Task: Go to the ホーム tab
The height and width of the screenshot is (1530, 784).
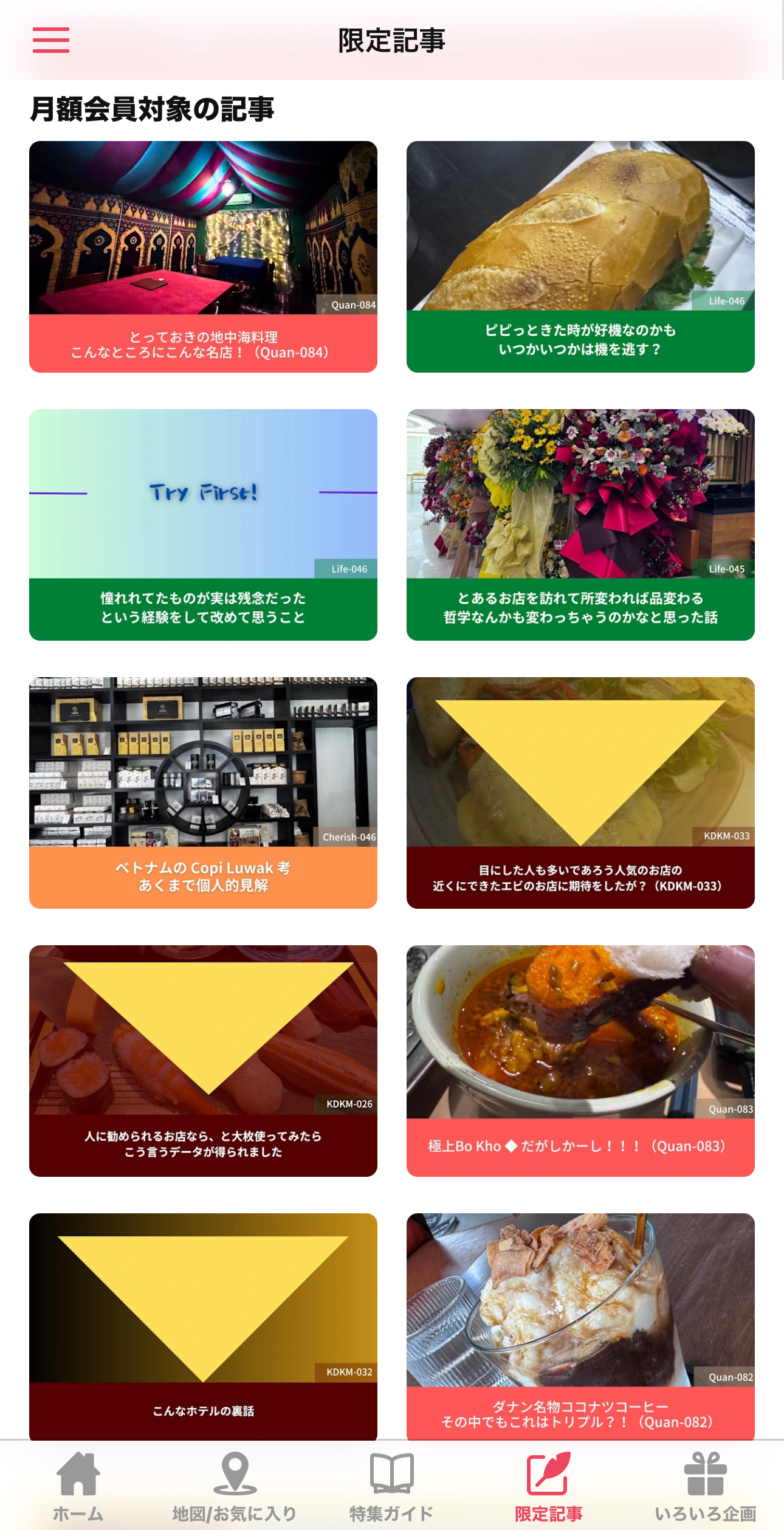Action: [x=78, y=1486]
